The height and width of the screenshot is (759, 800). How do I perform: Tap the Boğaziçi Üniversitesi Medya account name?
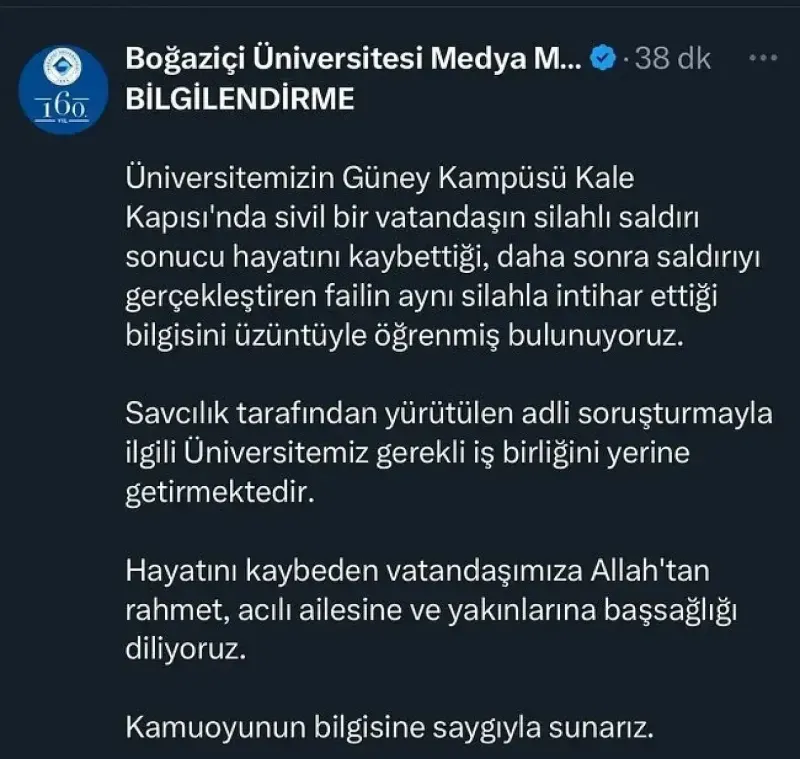coord(352,59)
